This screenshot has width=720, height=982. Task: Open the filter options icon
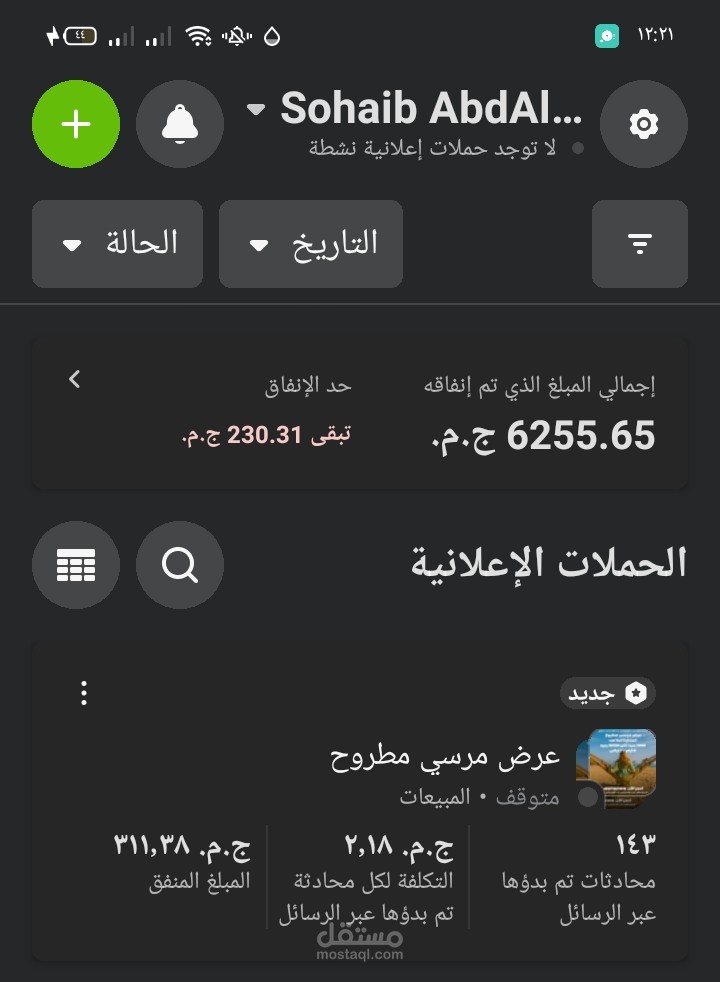tap(640, 244)
